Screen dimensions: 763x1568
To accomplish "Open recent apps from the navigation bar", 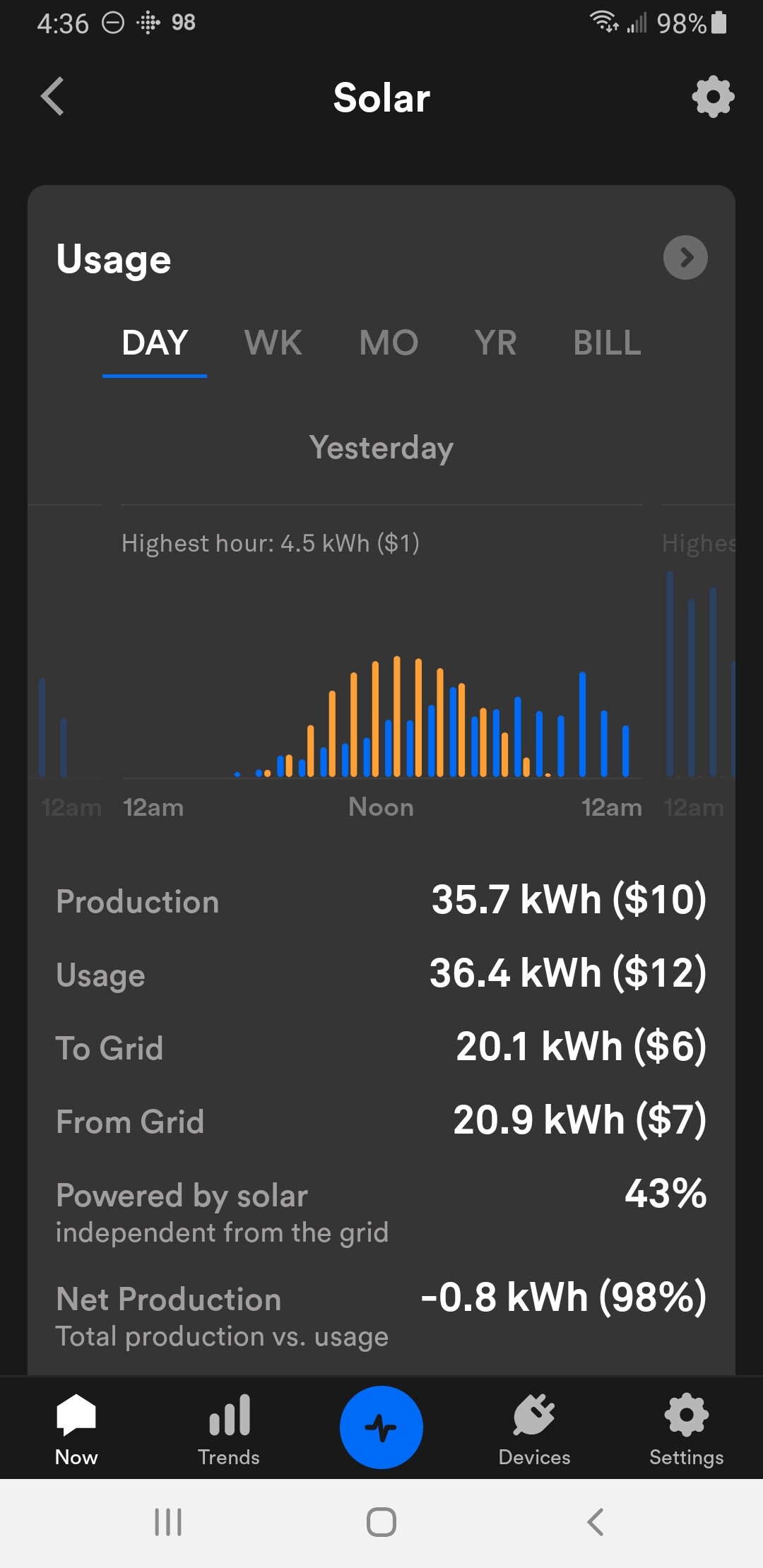I will 168,1522.
